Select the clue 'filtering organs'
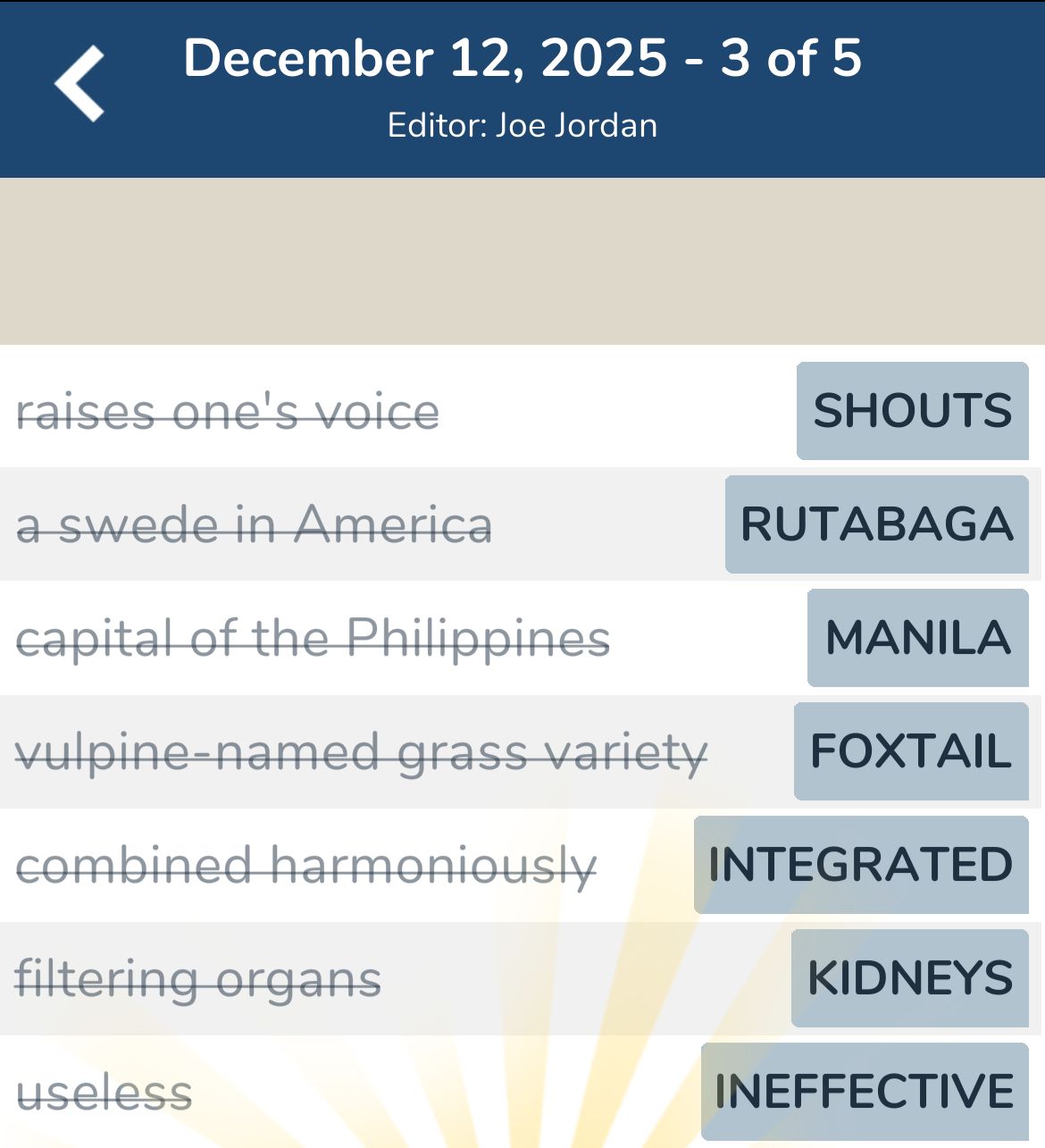Screen dimensions: 1045x1148 click(x=198, y=977)
